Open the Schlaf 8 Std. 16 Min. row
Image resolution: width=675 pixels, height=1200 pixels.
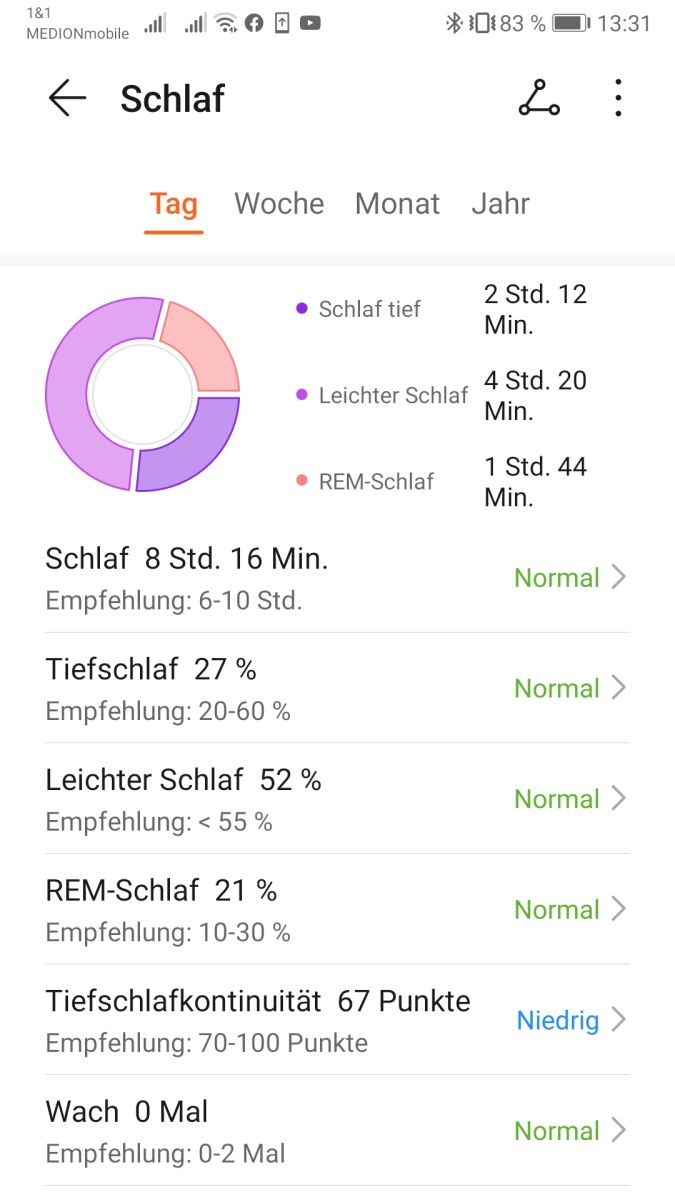[337, 577]
